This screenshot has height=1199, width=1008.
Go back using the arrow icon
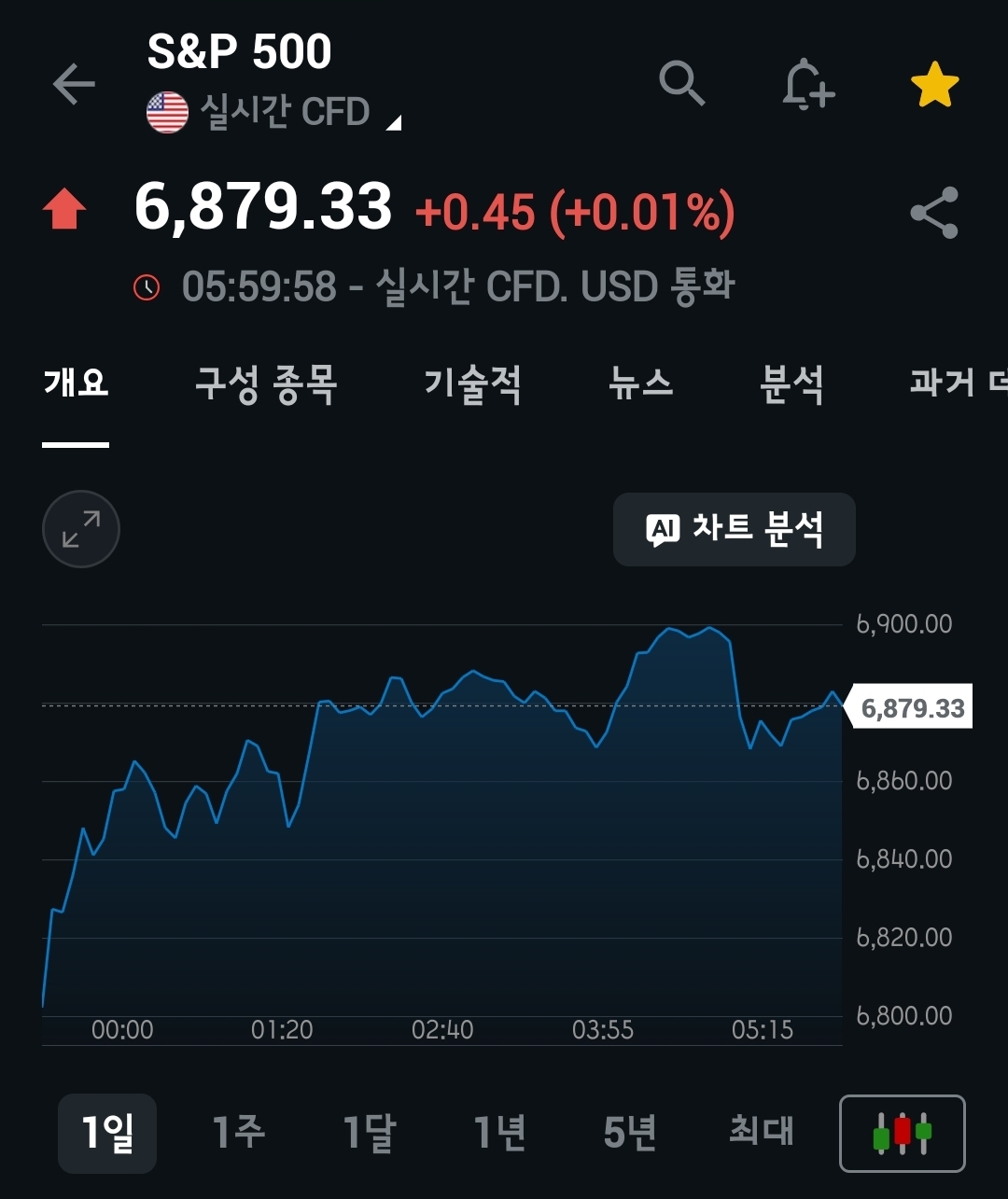click(x=74, y=84)
